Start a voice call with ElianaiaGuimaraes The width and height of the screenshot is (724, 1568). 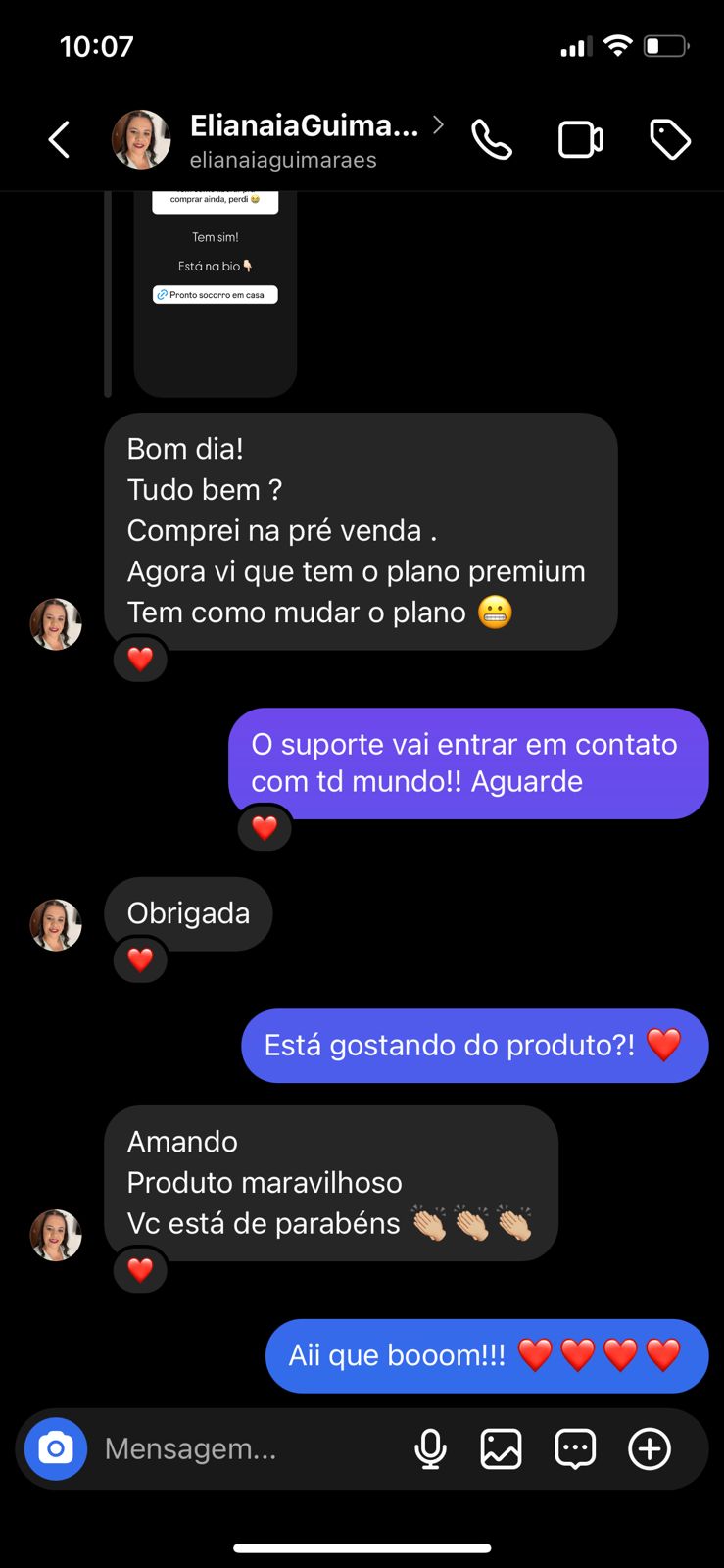(x=491, y=140)
